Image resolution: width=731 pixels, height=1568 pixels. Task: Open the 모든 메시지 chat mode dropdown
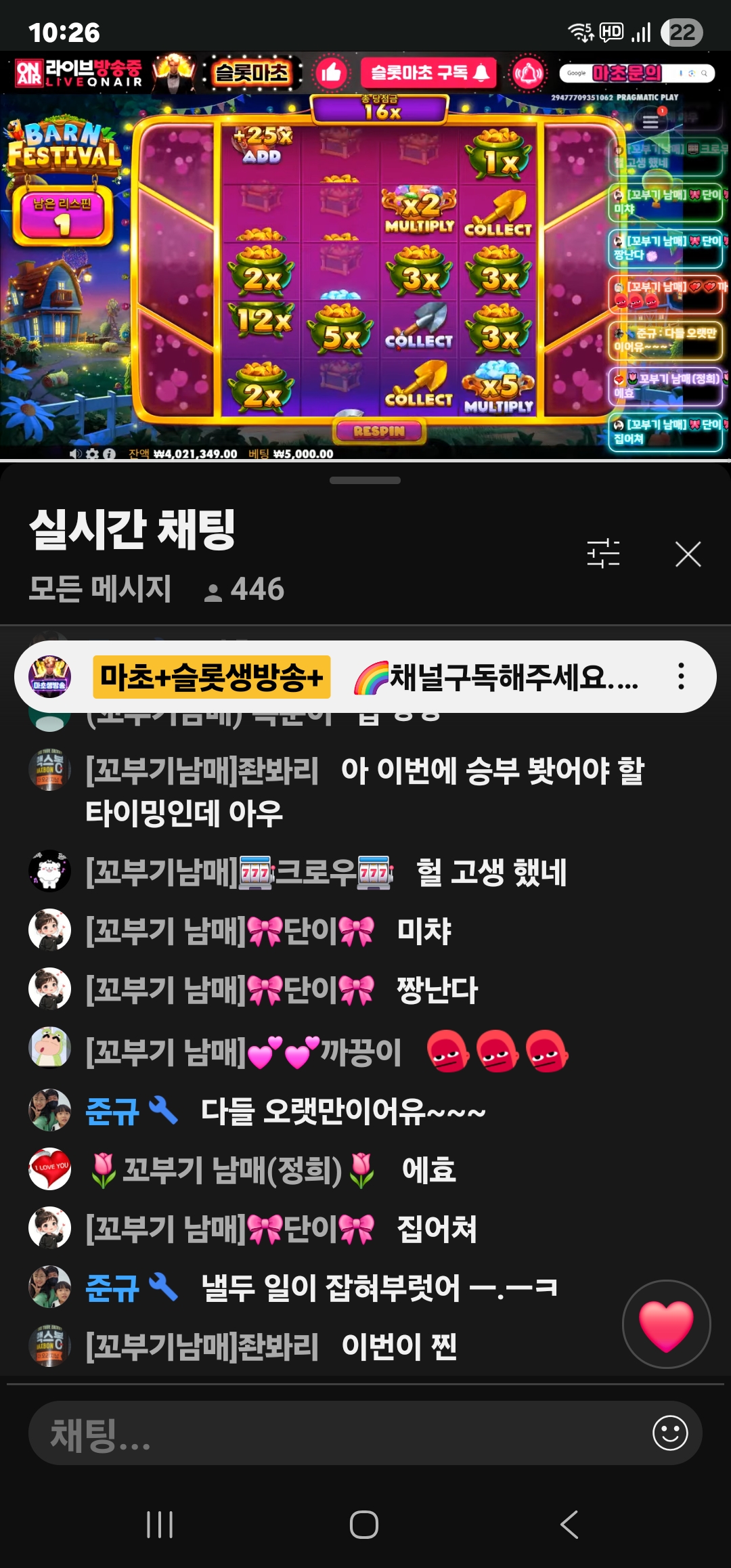coord(100,589)
